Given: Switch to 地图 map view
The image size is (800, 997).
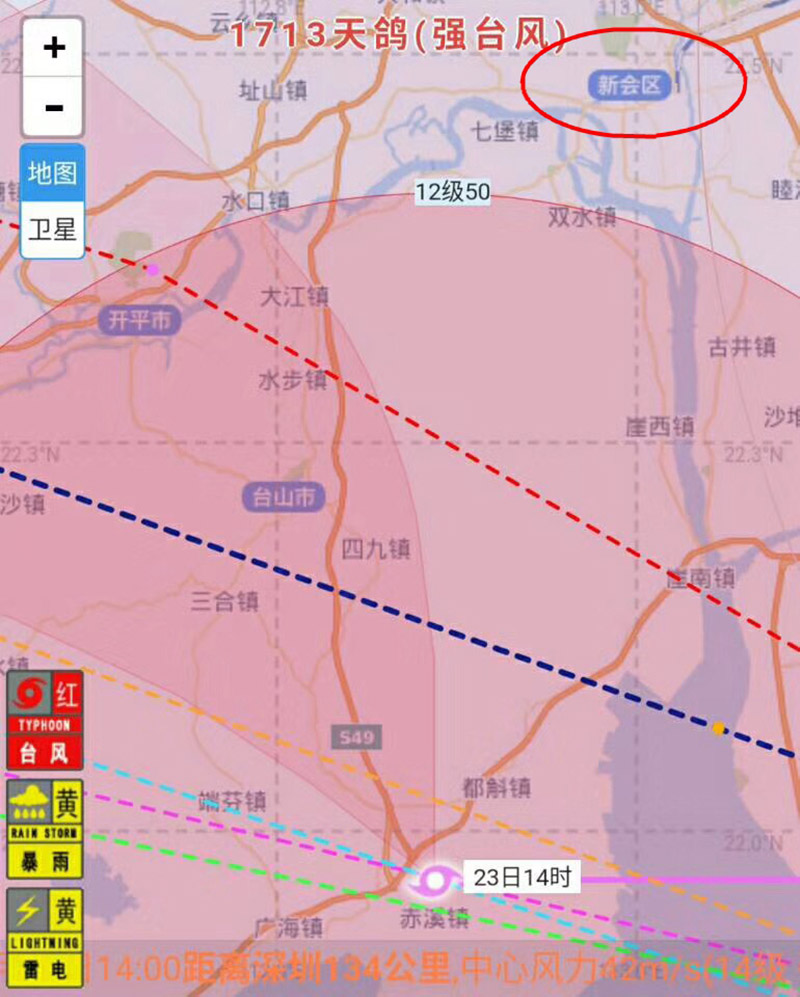Looking at the screenshot, I should (x=52, y=173).
